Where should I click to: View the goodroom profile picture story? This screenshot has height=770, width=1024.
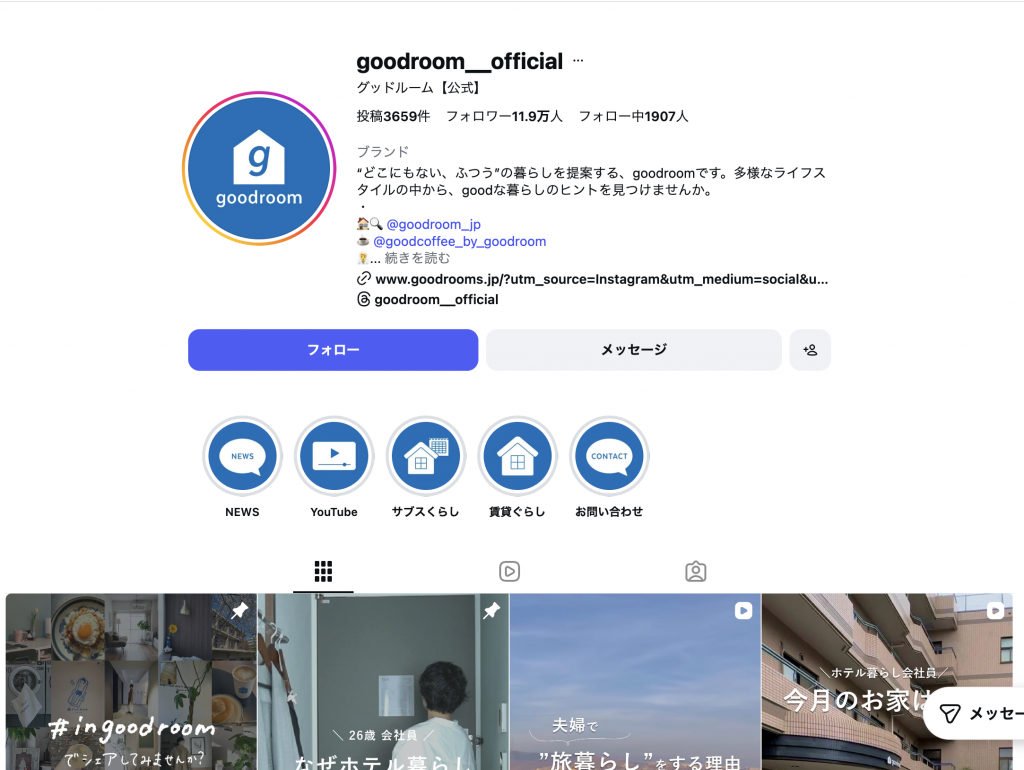[259, 168]
